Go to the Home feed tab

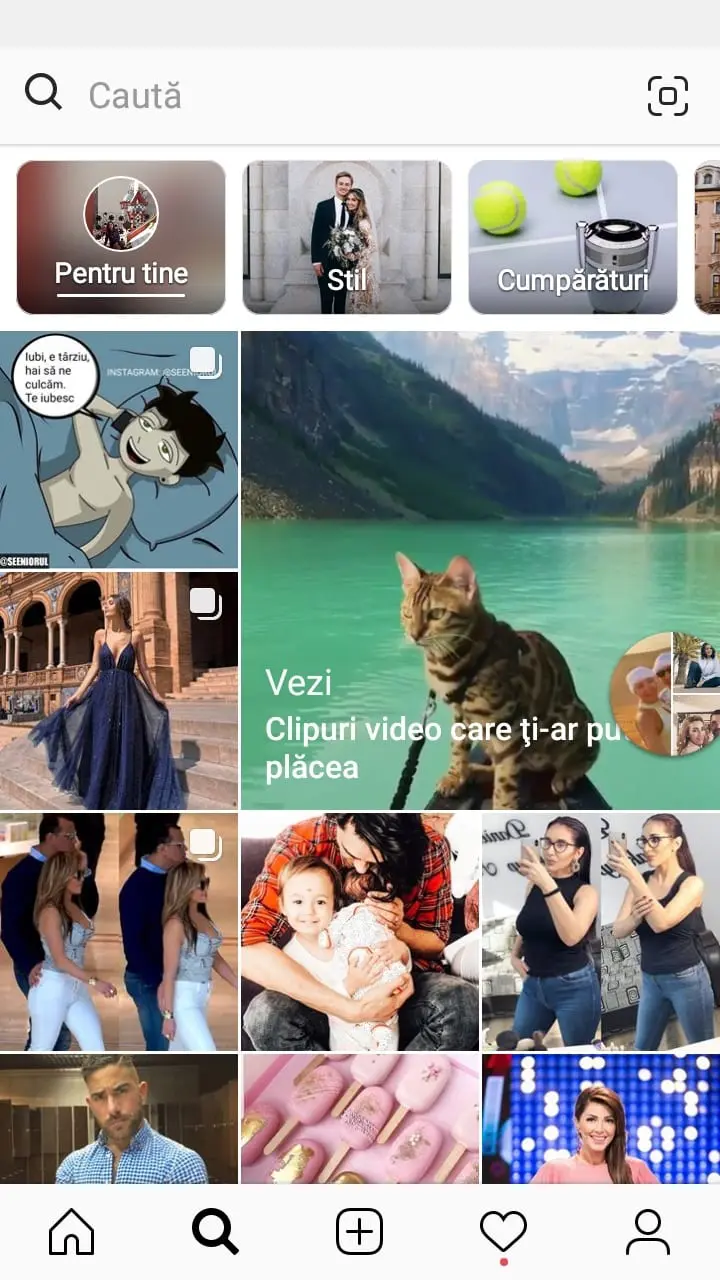72,1232
